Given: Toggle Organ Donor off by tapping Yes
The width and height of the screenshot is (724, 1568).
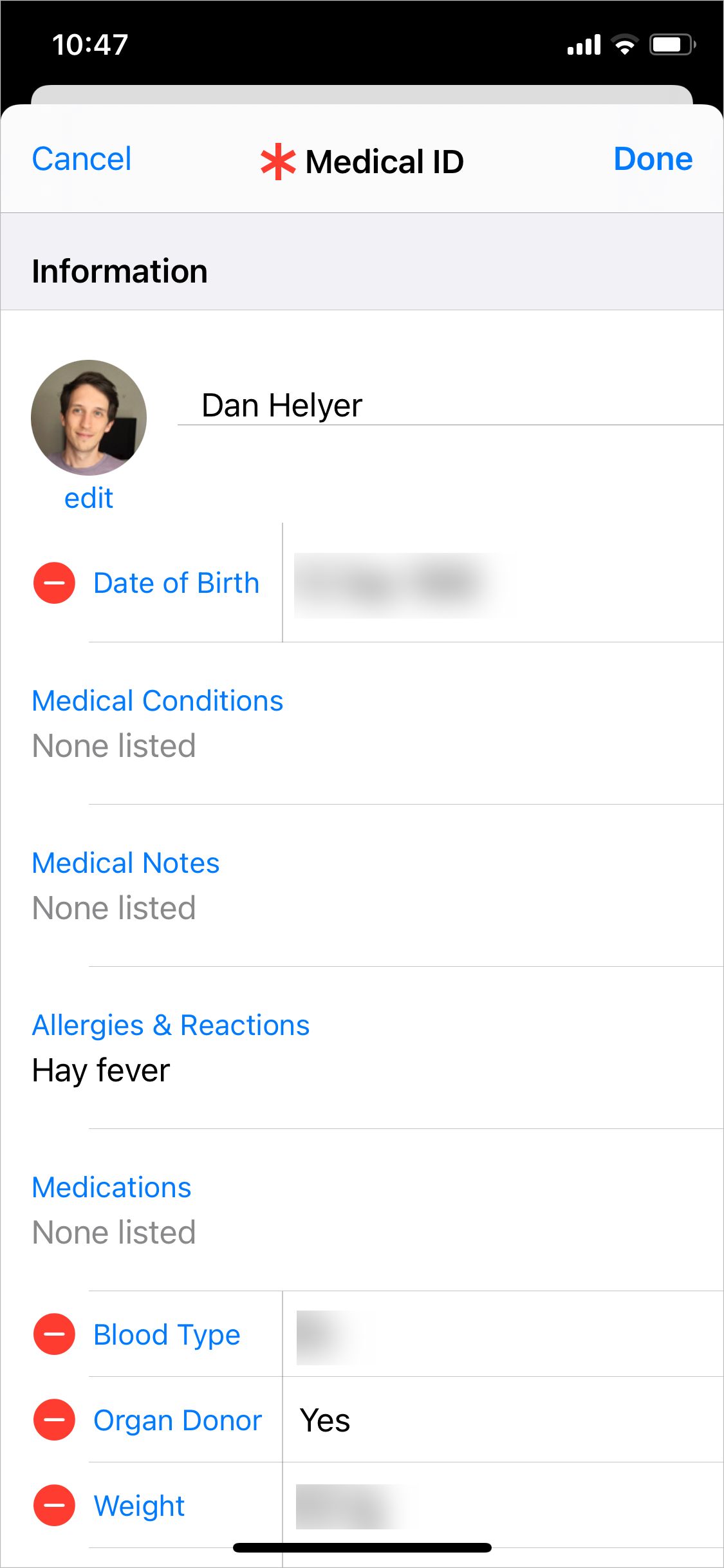Looking at the screenshot, I should coord(324,1419).
